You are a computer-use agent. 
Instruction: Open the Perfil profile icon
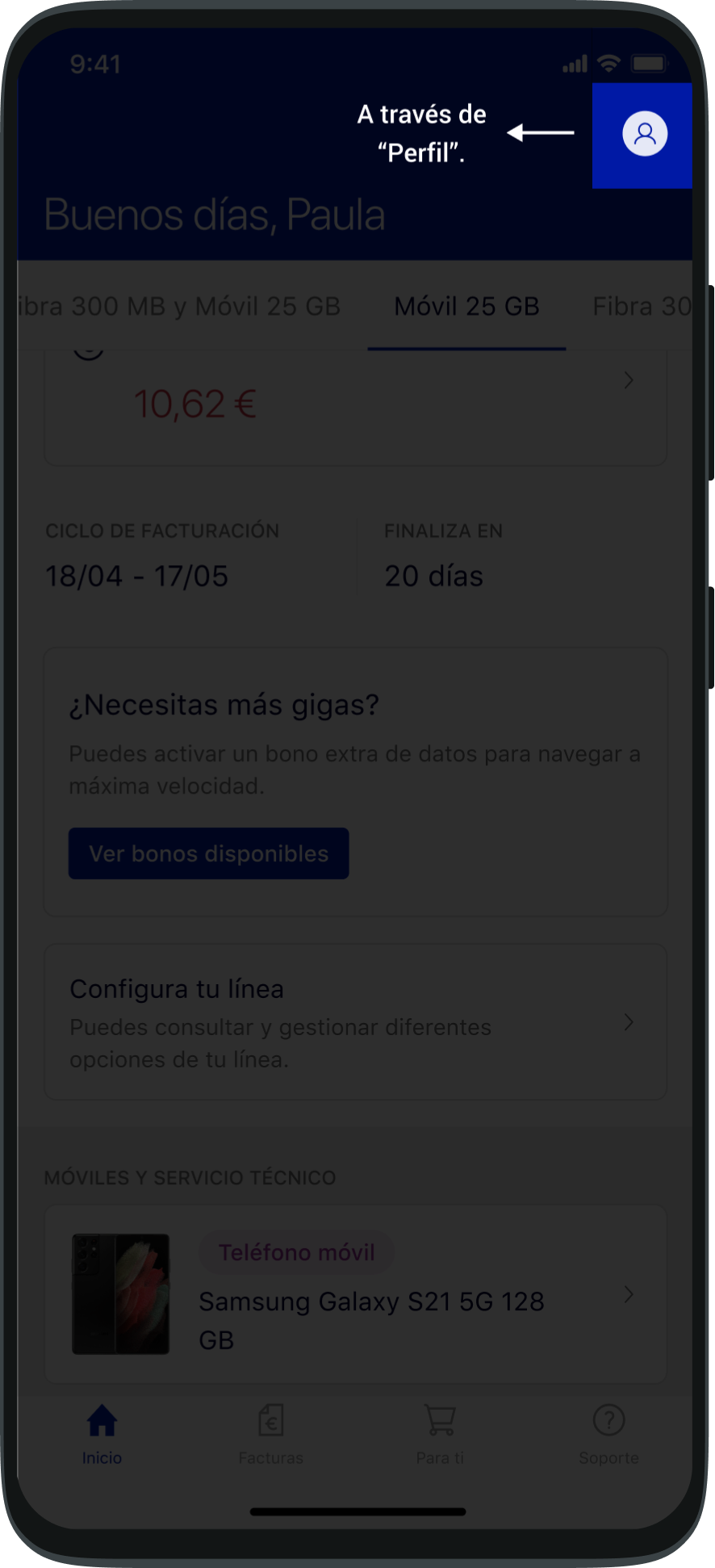click(x=642, y=134)
